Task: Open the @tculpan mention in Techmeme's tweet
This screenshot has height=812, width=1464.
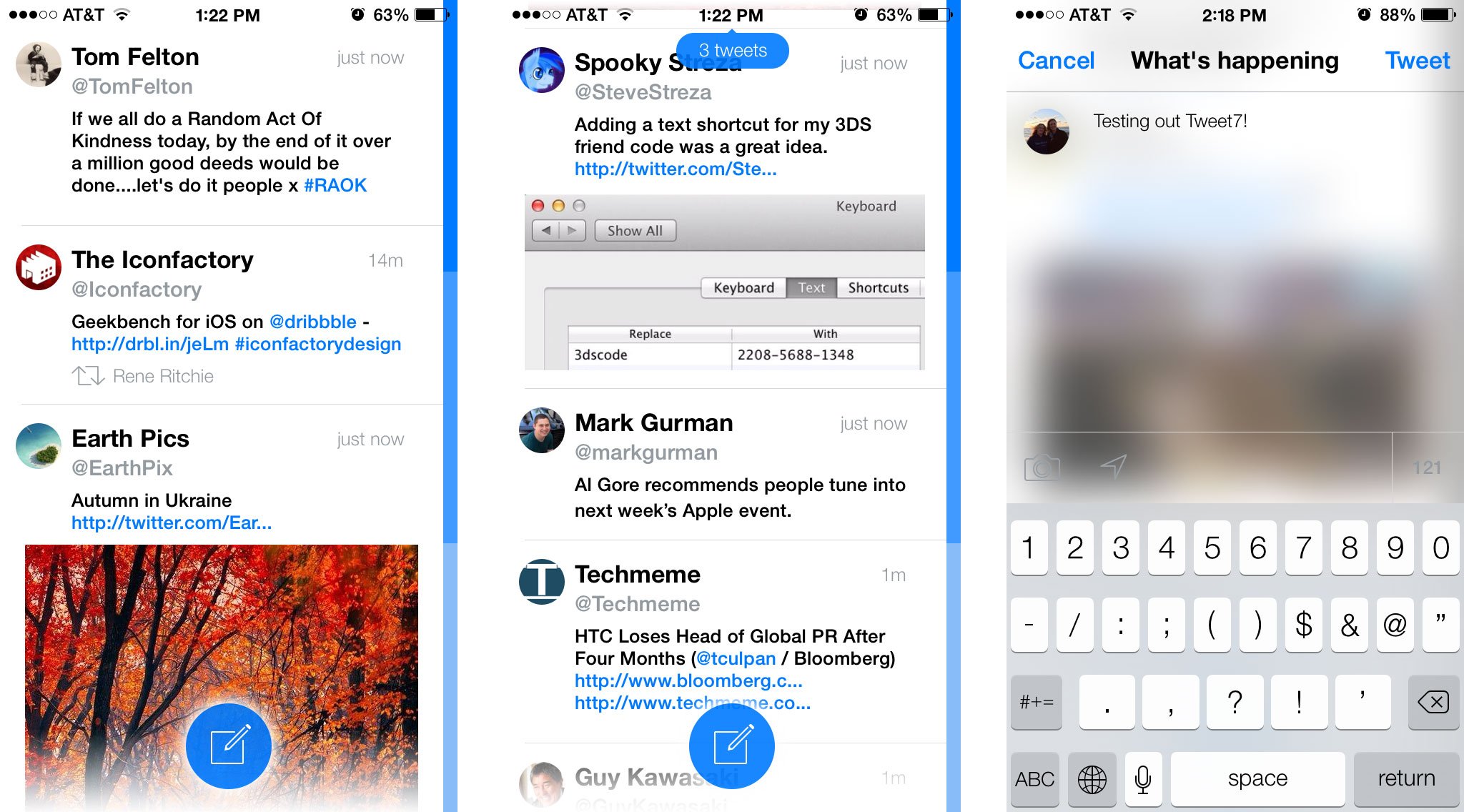Action: coord(736,658)
